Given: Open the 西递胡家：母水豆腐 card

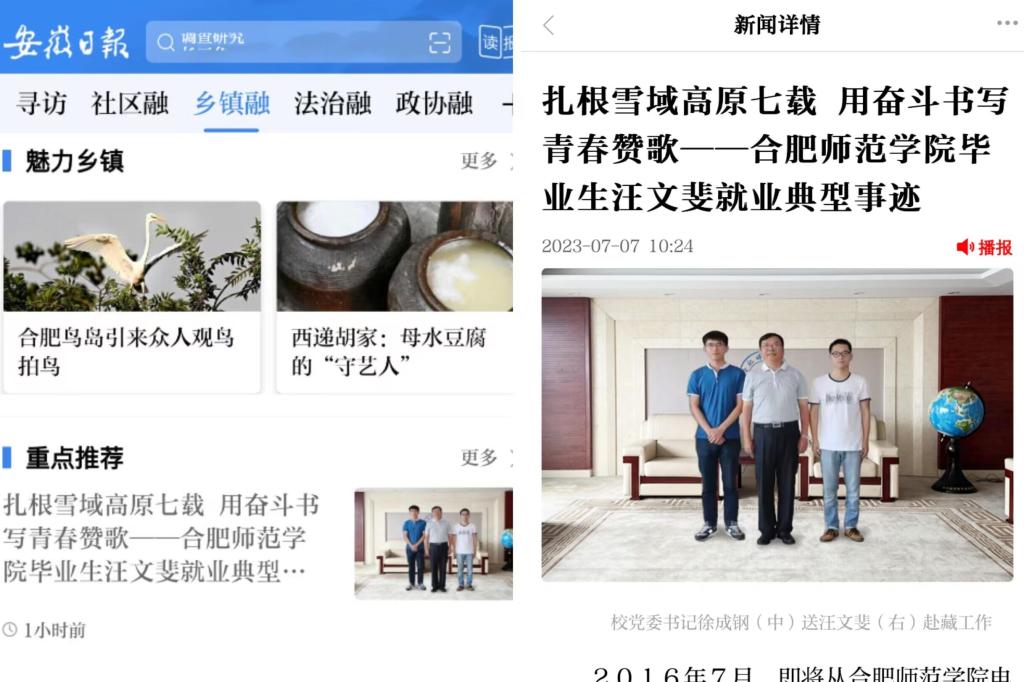Looking at the screenshot, I should (x=394, y=297).
